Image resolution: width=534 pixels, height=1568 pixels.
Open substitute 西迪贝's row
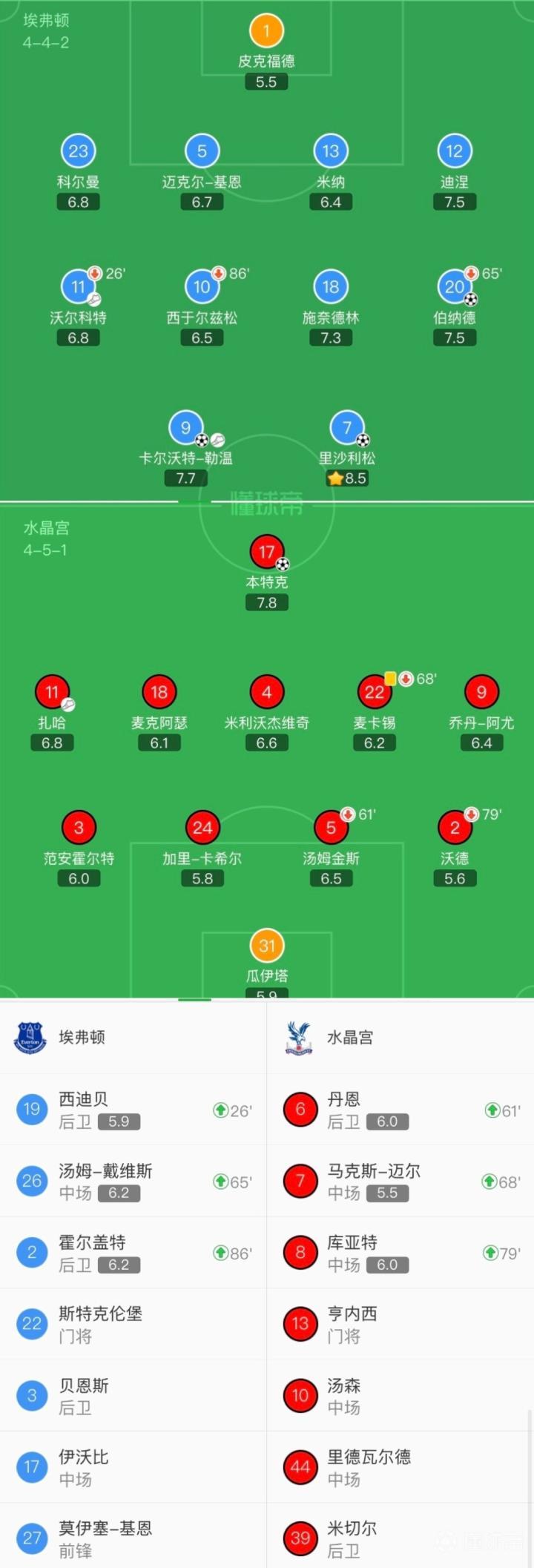point(133,1110)
